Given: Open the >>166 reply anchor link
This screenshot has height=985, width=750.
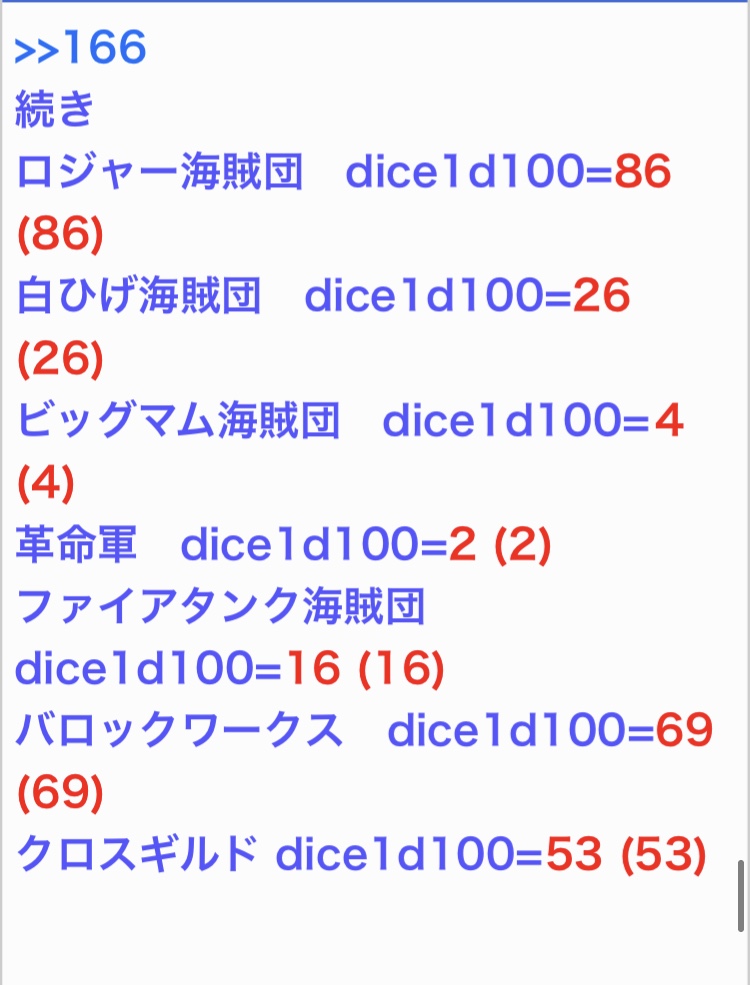Looking at the screenshot, I should [80, 49].
